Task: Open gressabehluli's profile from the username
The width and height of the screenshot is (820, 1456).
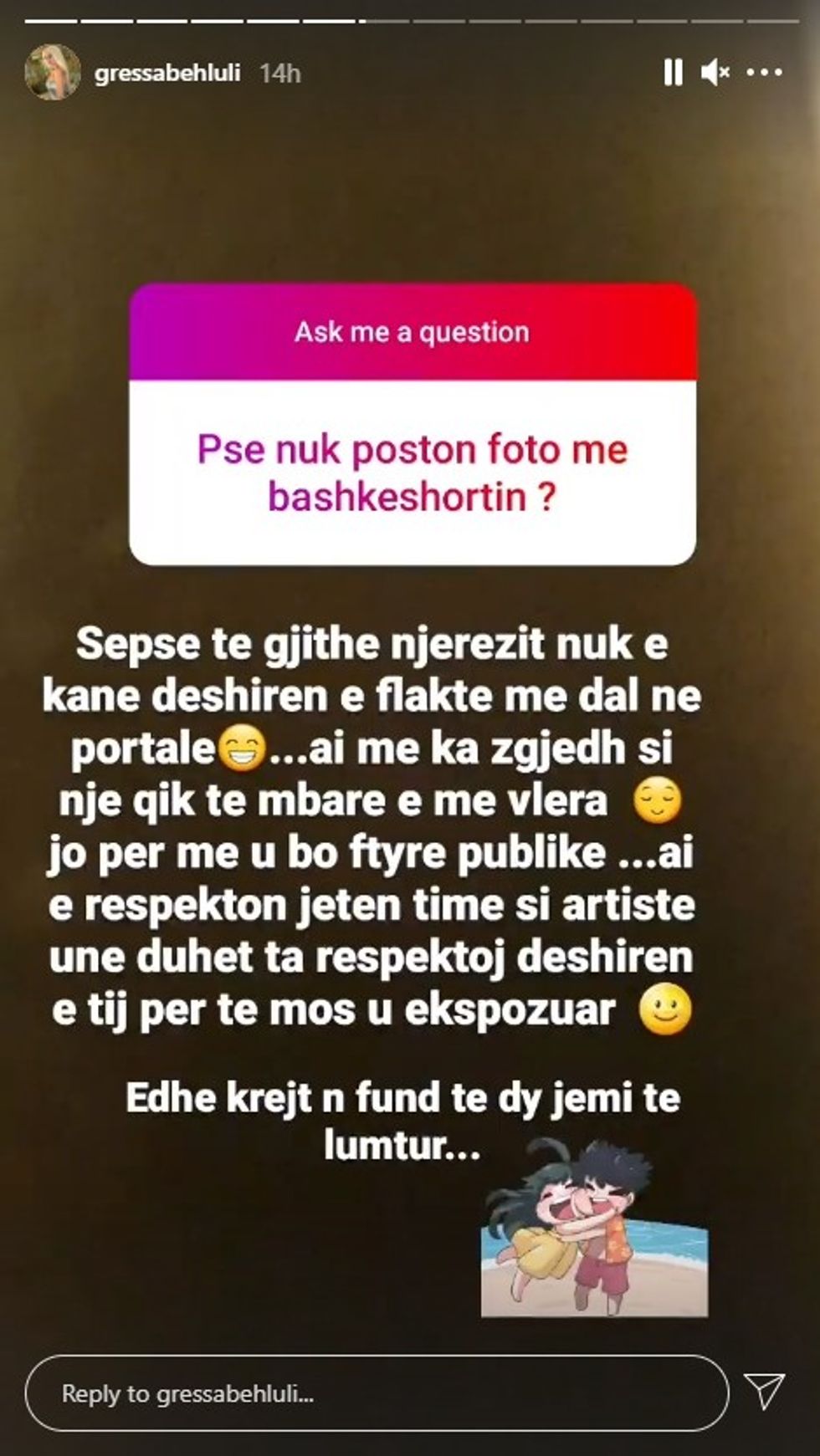Action: coord(167,74)
